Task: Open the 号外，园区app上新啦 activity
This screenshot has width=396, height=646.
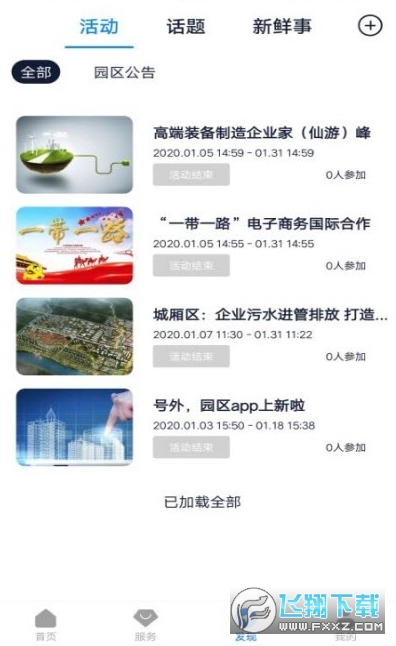Action: [198, 427]
